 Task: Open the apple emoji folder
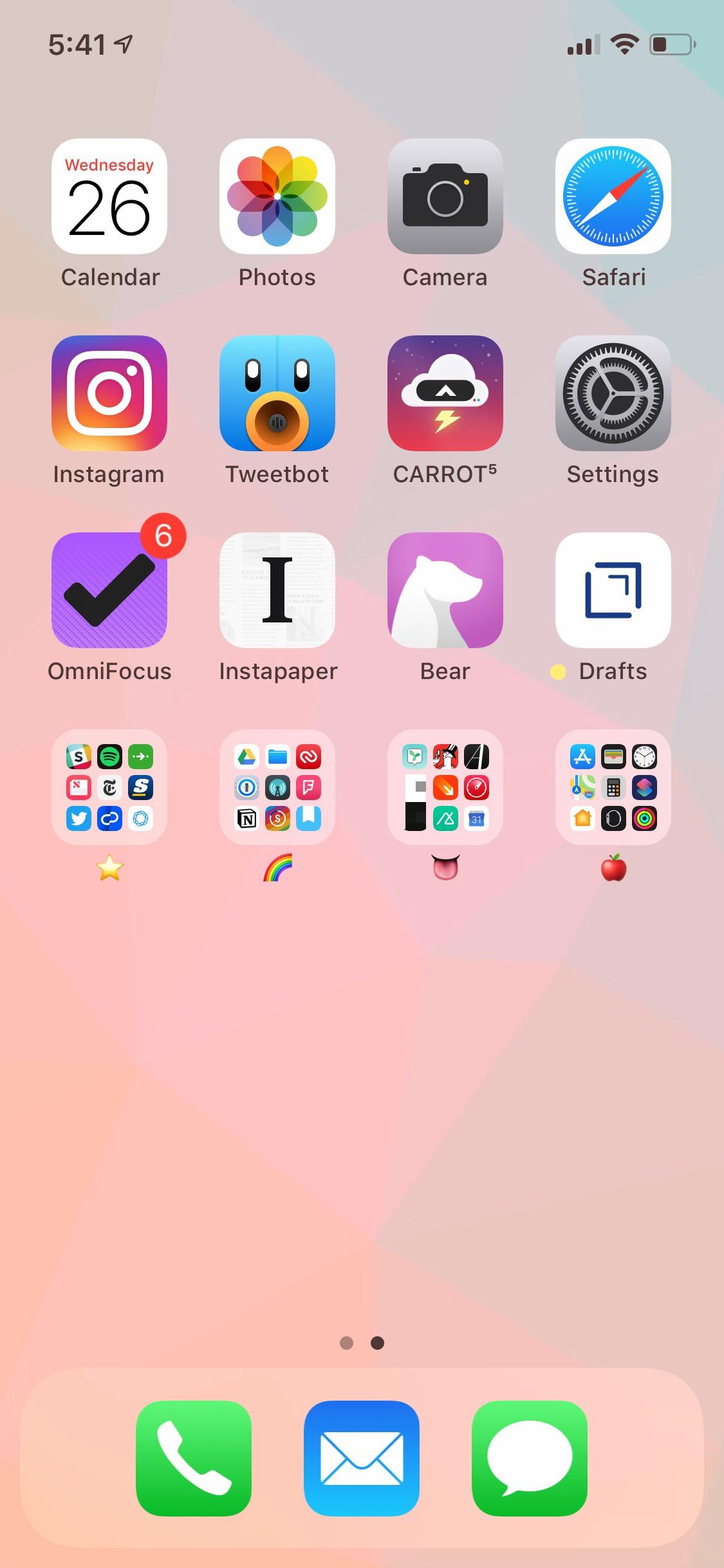613,787
